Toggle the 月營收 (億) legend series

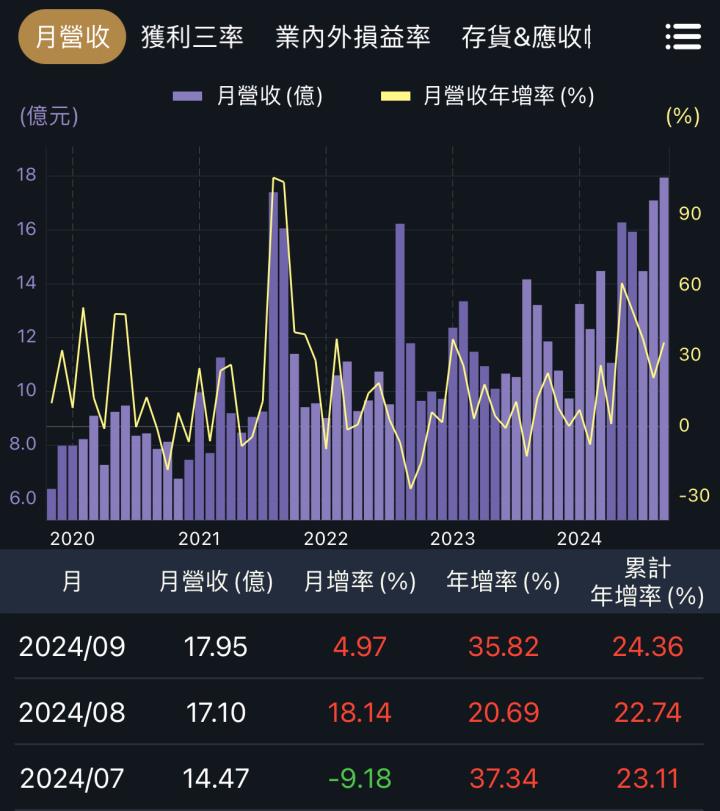click(x=247, y=96)
